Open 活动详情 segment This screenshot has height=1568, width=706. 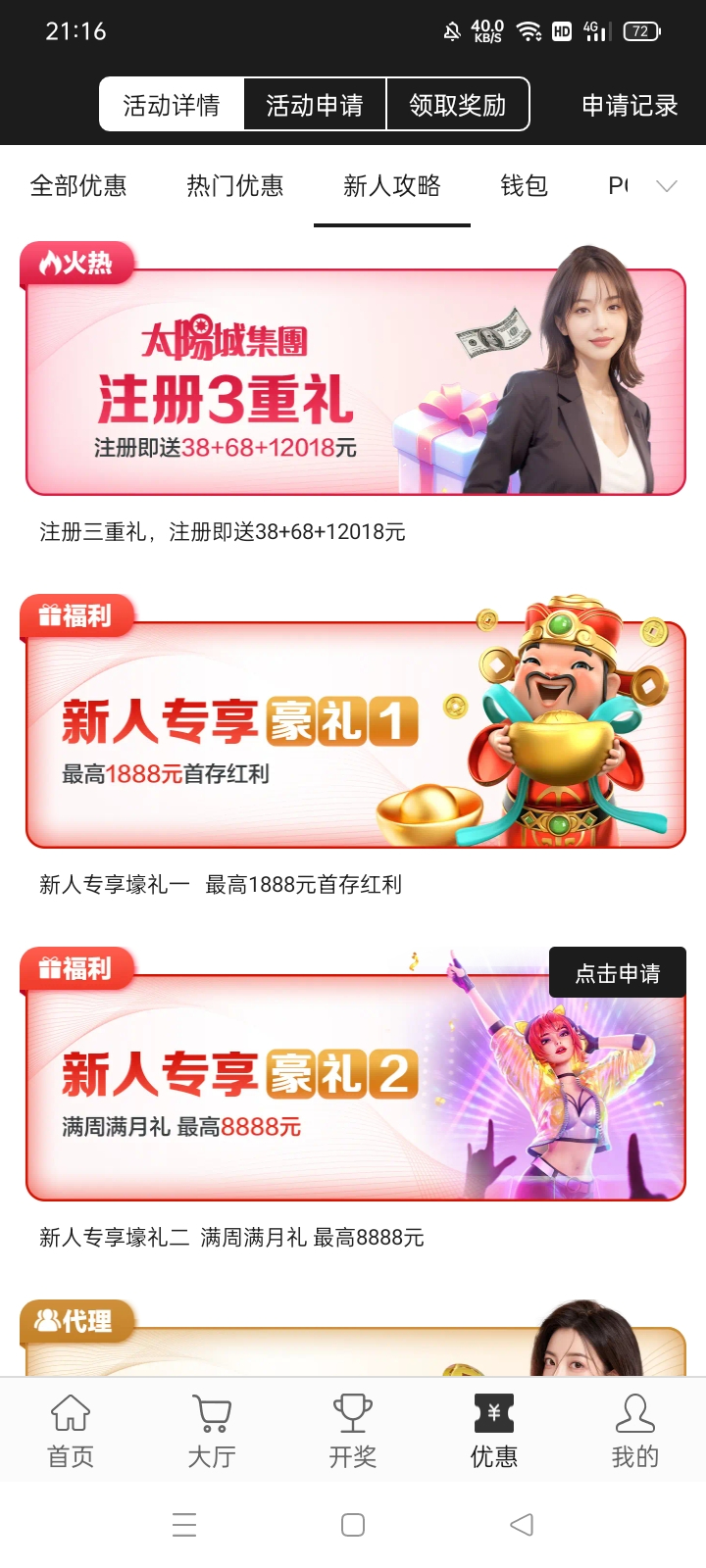point(172,105)
